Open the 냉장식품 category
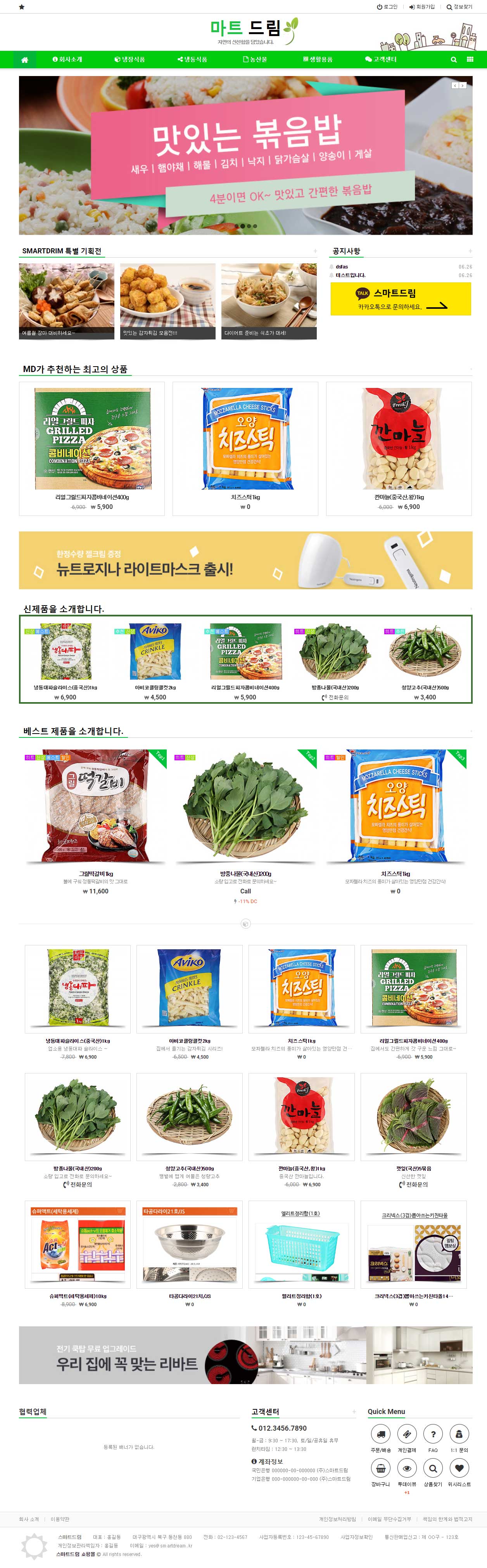This screenshot has height=1568, width=487. [x=130, y=60]
